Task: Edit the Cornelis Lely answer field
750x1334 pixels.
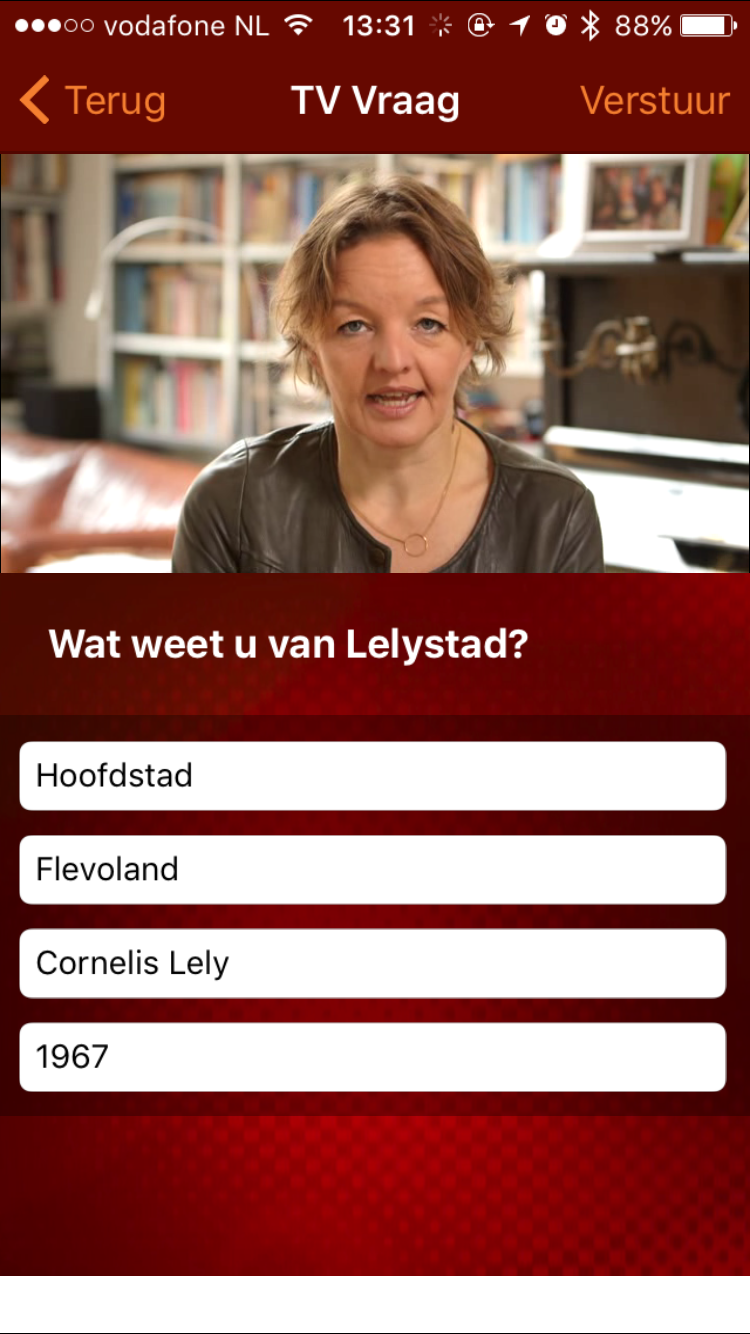Action: point(372,963)
